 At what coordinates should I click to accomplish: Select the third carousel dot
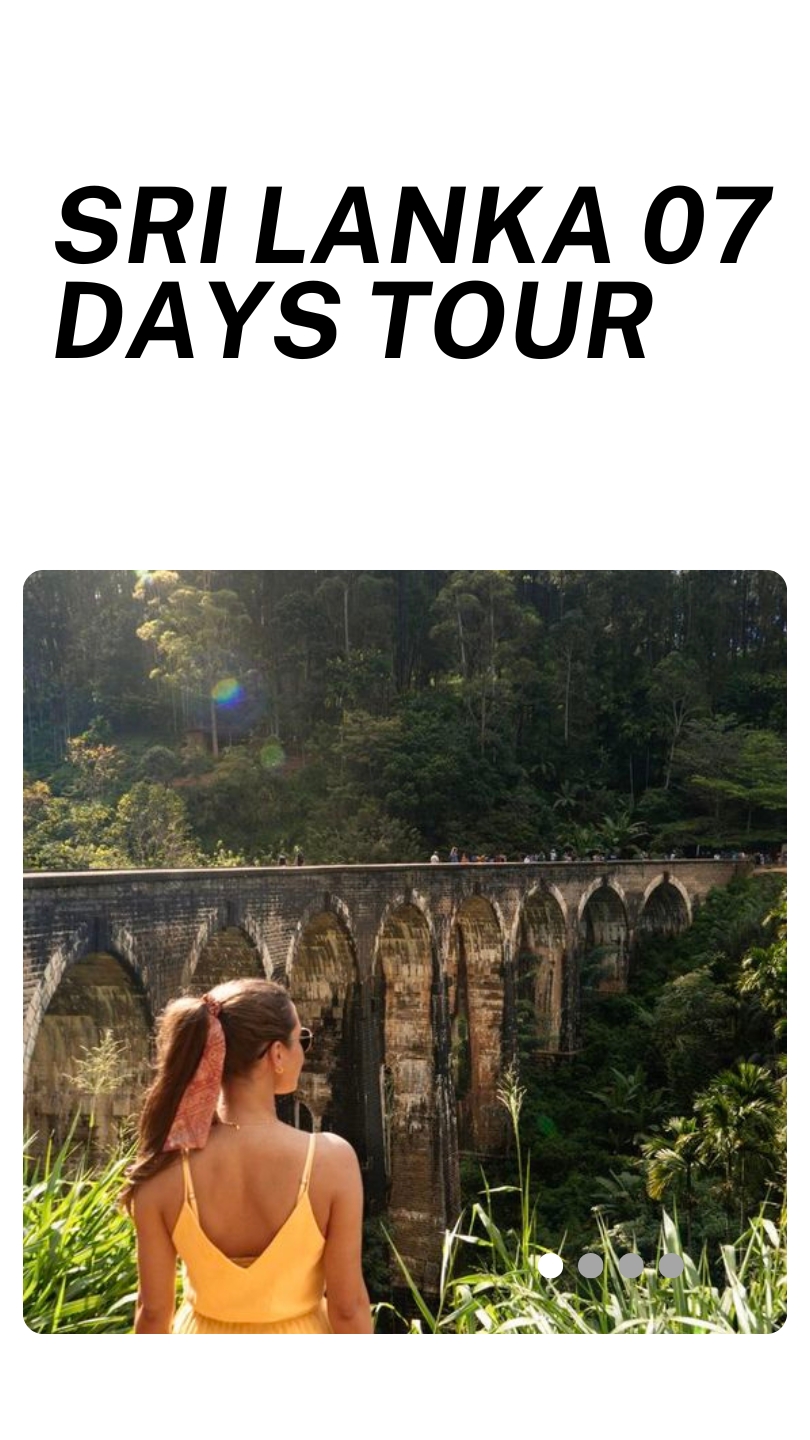(631, 1265)
